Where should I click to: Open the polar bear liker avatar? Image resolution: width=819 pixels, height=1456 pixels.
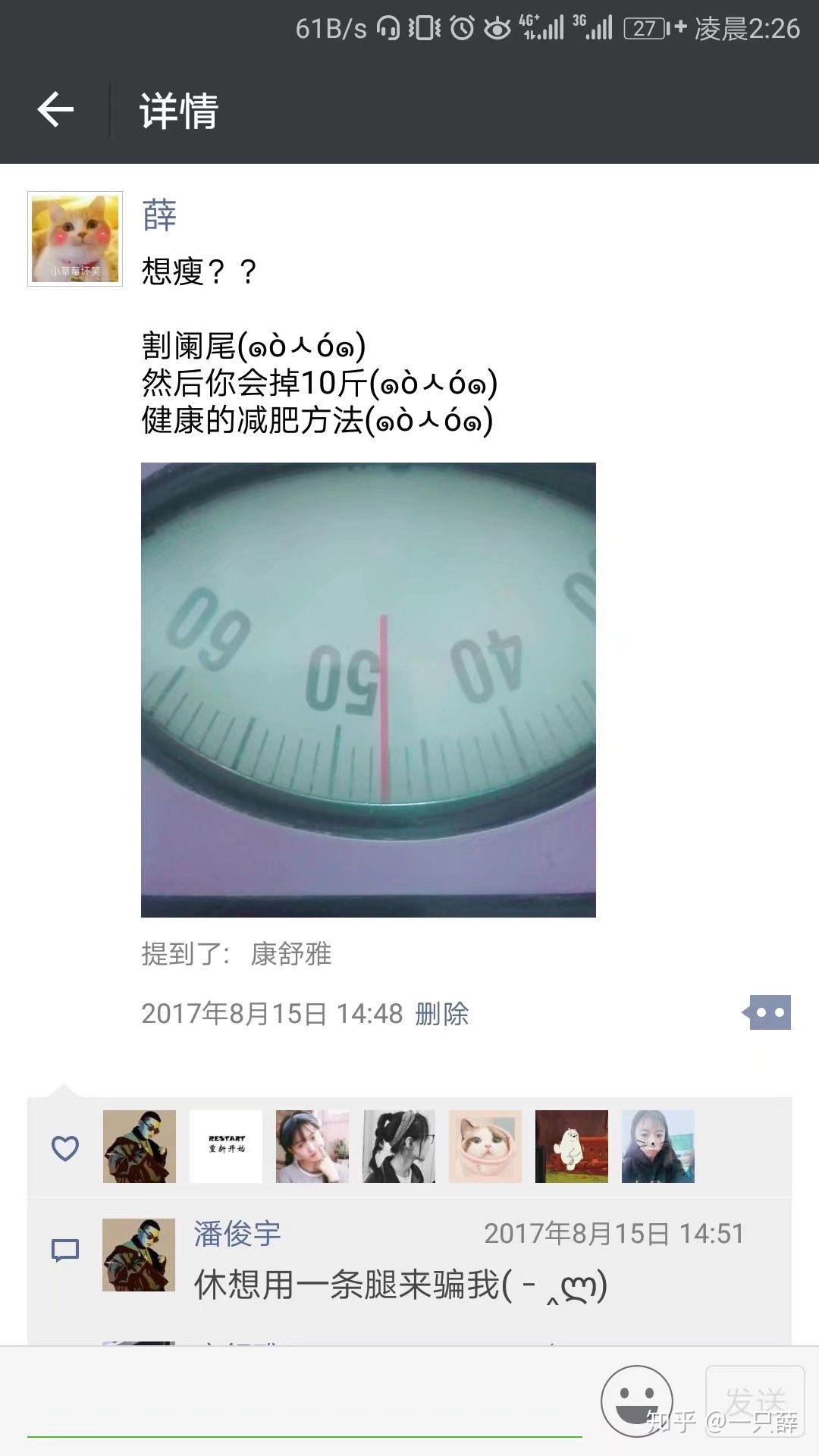click(x=572, y=1147)
